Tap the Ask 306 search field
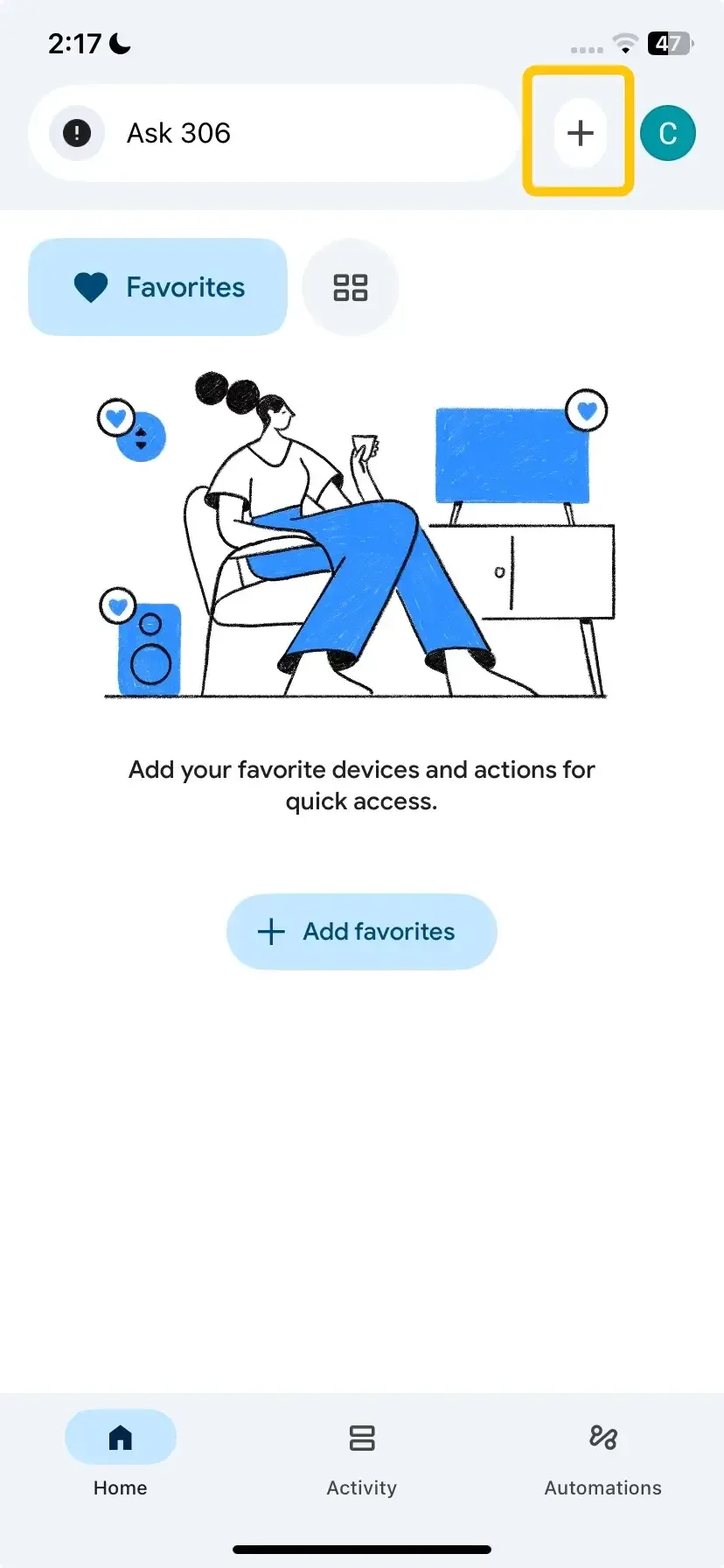The height and width of the screenshot is (1568, 724). click(x=275, y=133)
